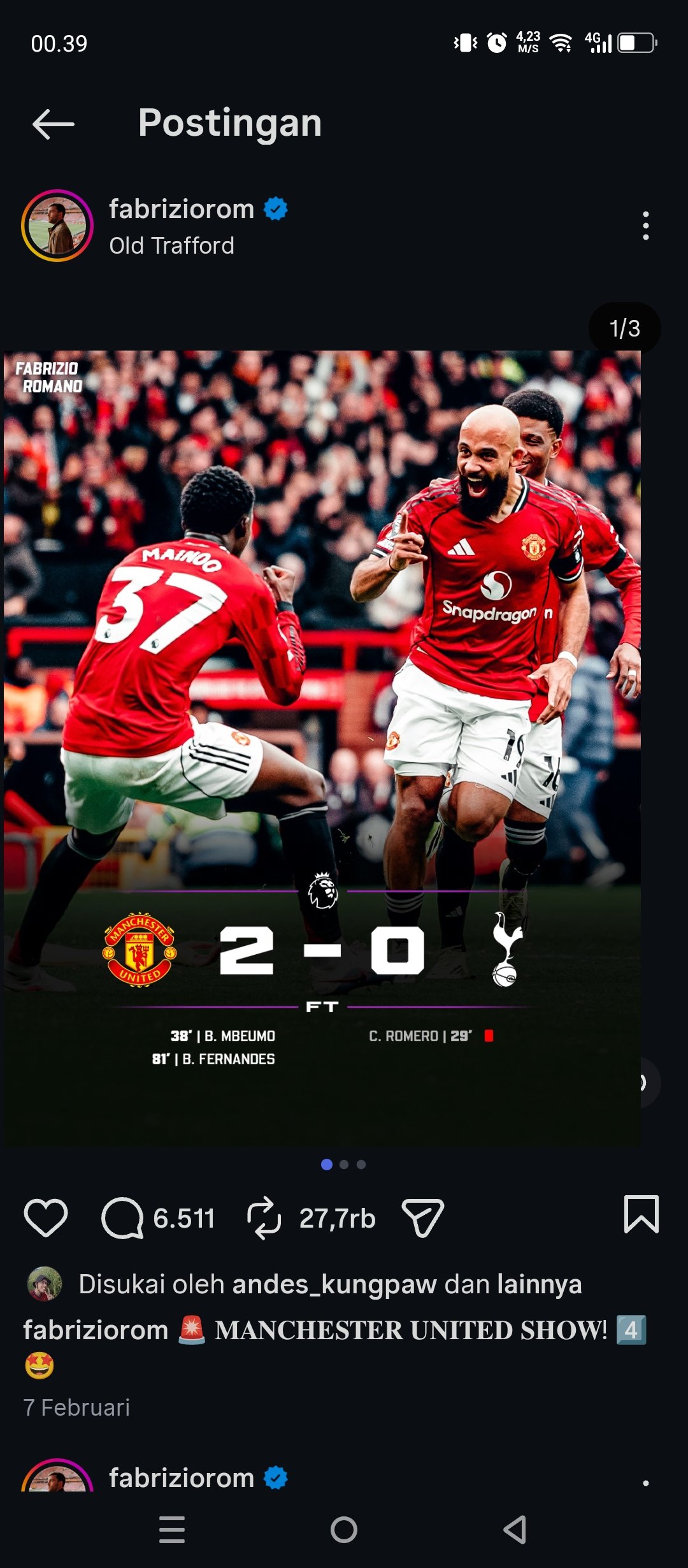Open the Old Trafford location
Viewport: 688px width, 1568px height.
[x=171, y=246]
